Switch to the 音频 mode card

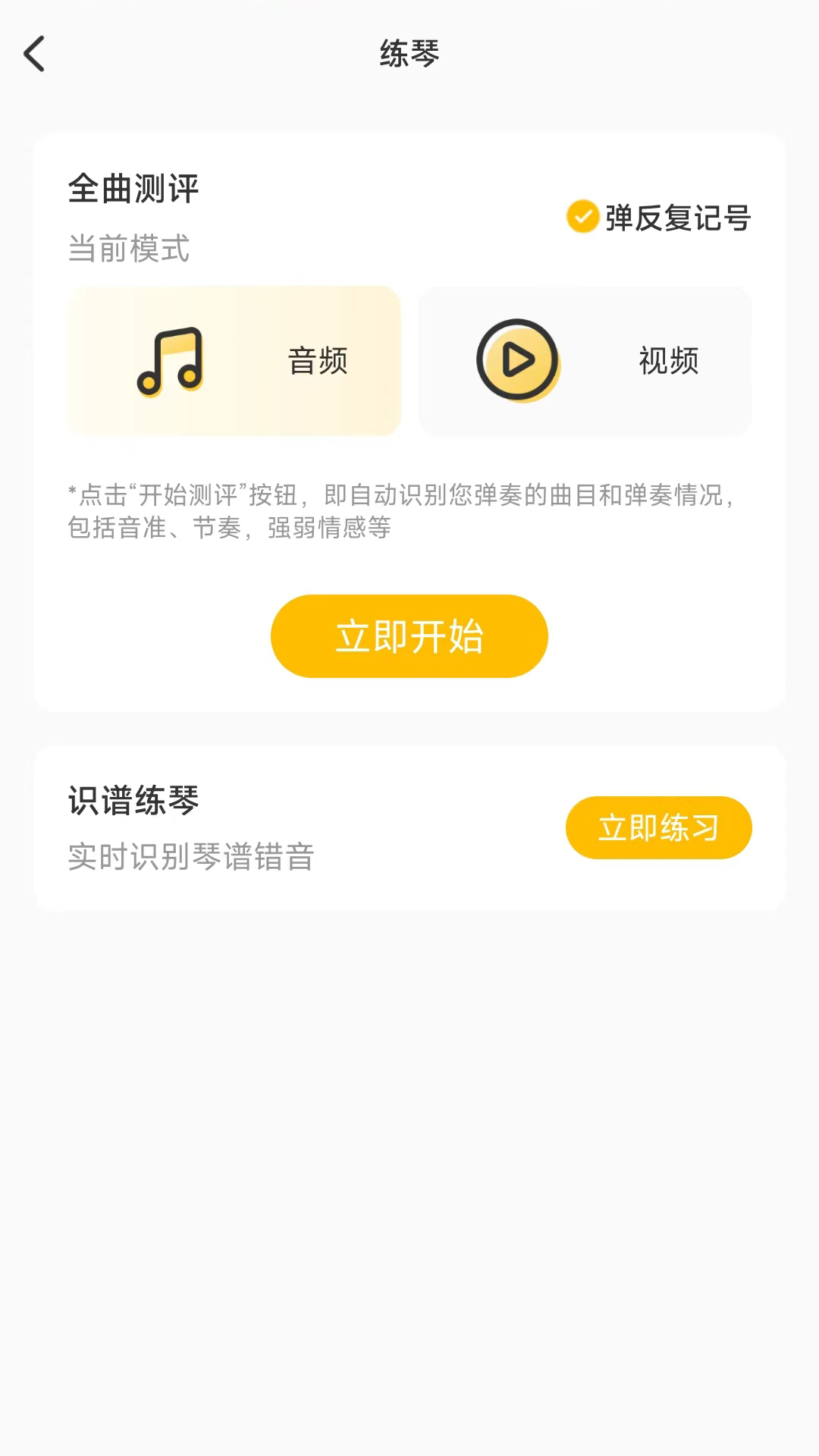click(x=234, y=360)
